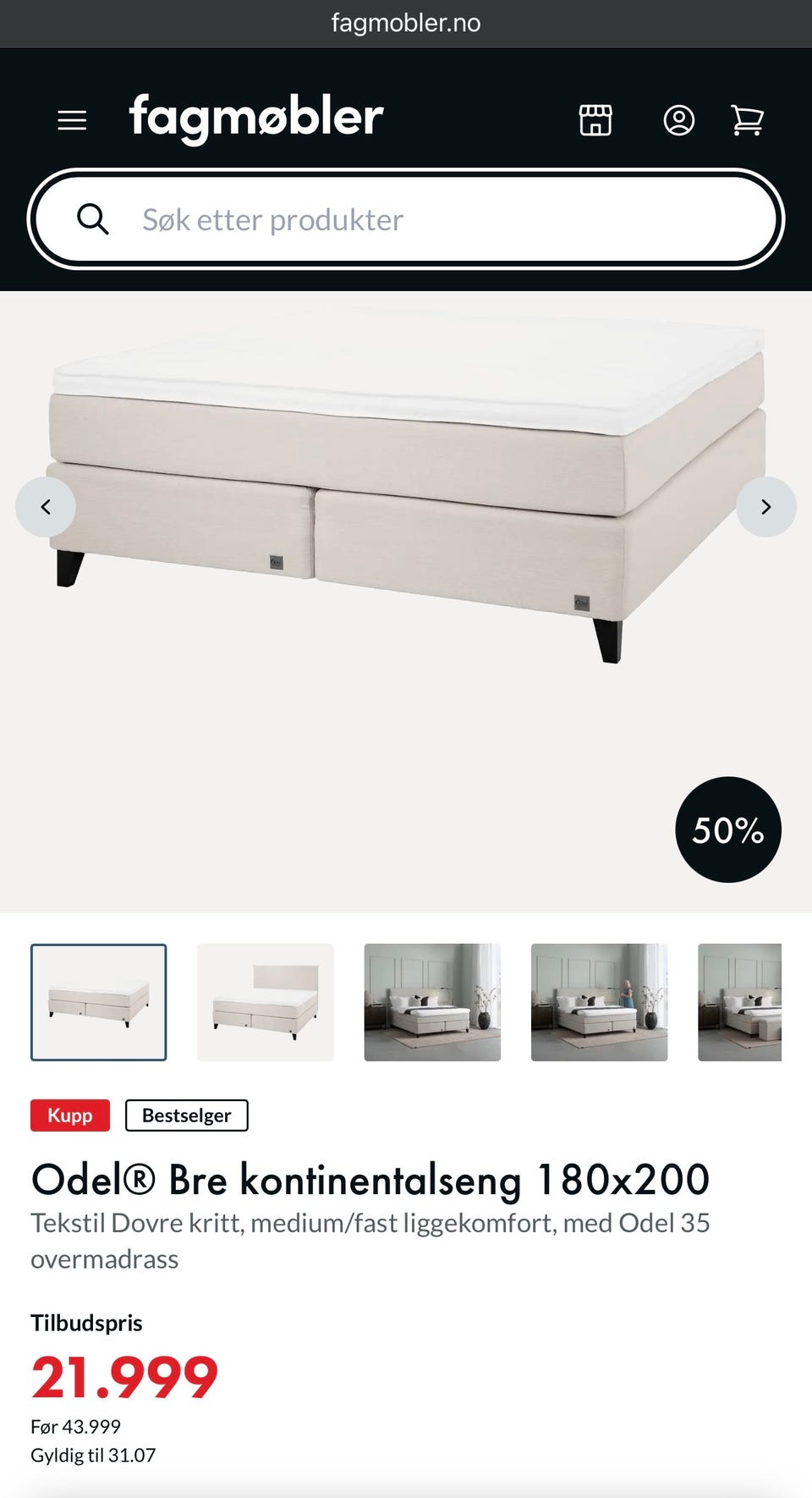The image size is (812, 1498).
Task: Tap the browser address bar fagmobler.no
Action: click(x=406, y=23)
